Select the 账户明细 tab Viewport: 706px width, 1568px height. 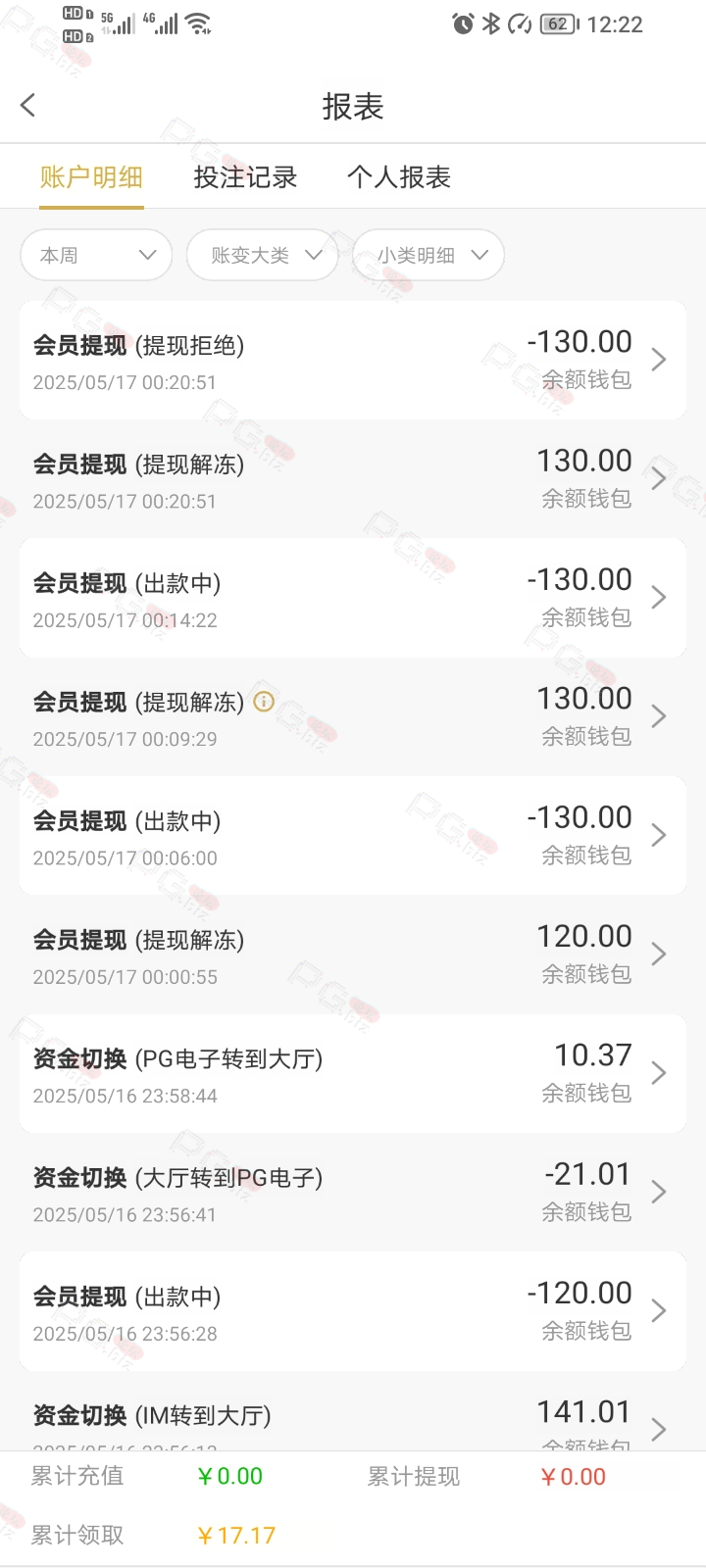coord(91,177)
